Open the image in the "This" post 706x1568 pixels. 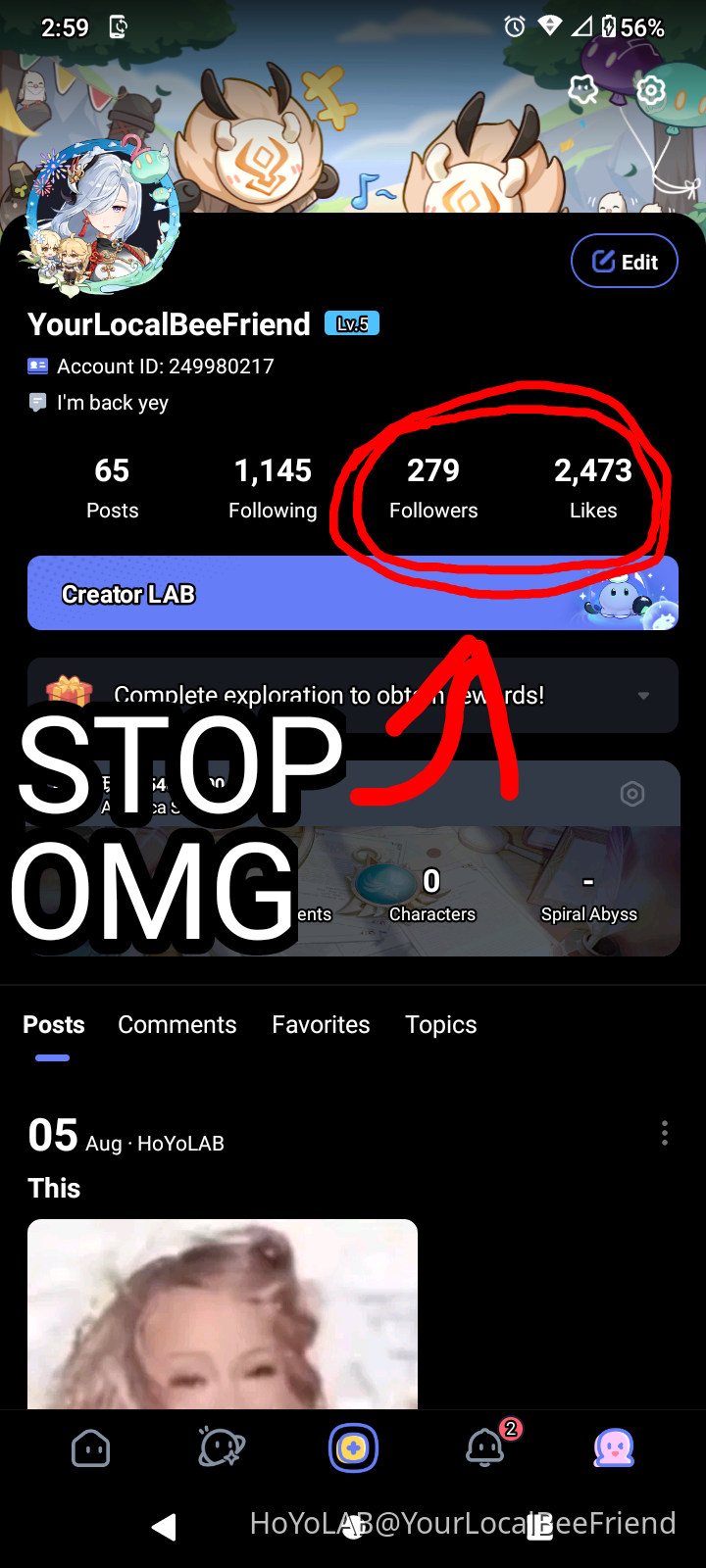coord(223,1313)
